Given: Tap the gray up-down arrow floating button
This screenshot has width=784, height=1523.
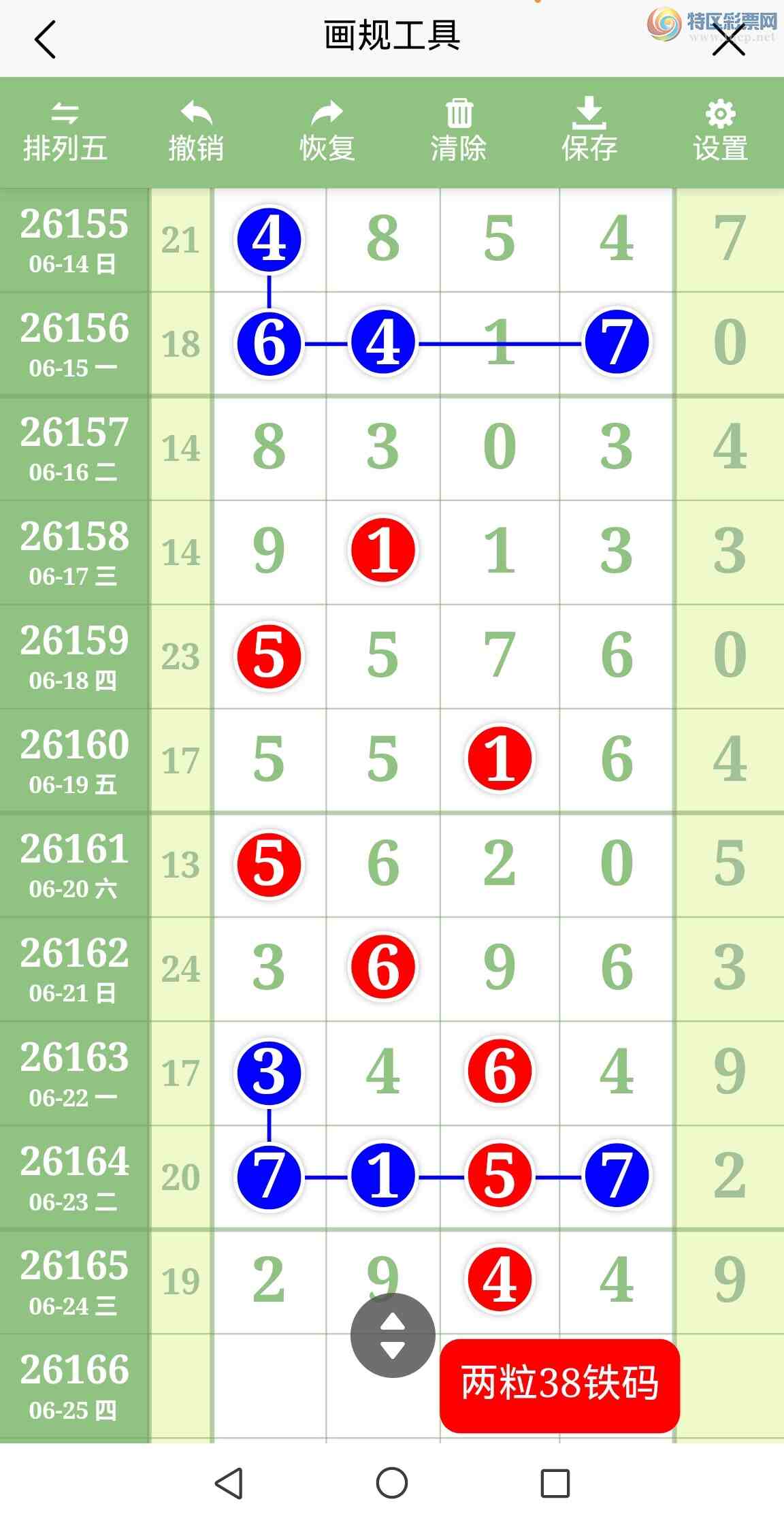Looking at the screenshot, I should pos(393,1335).
